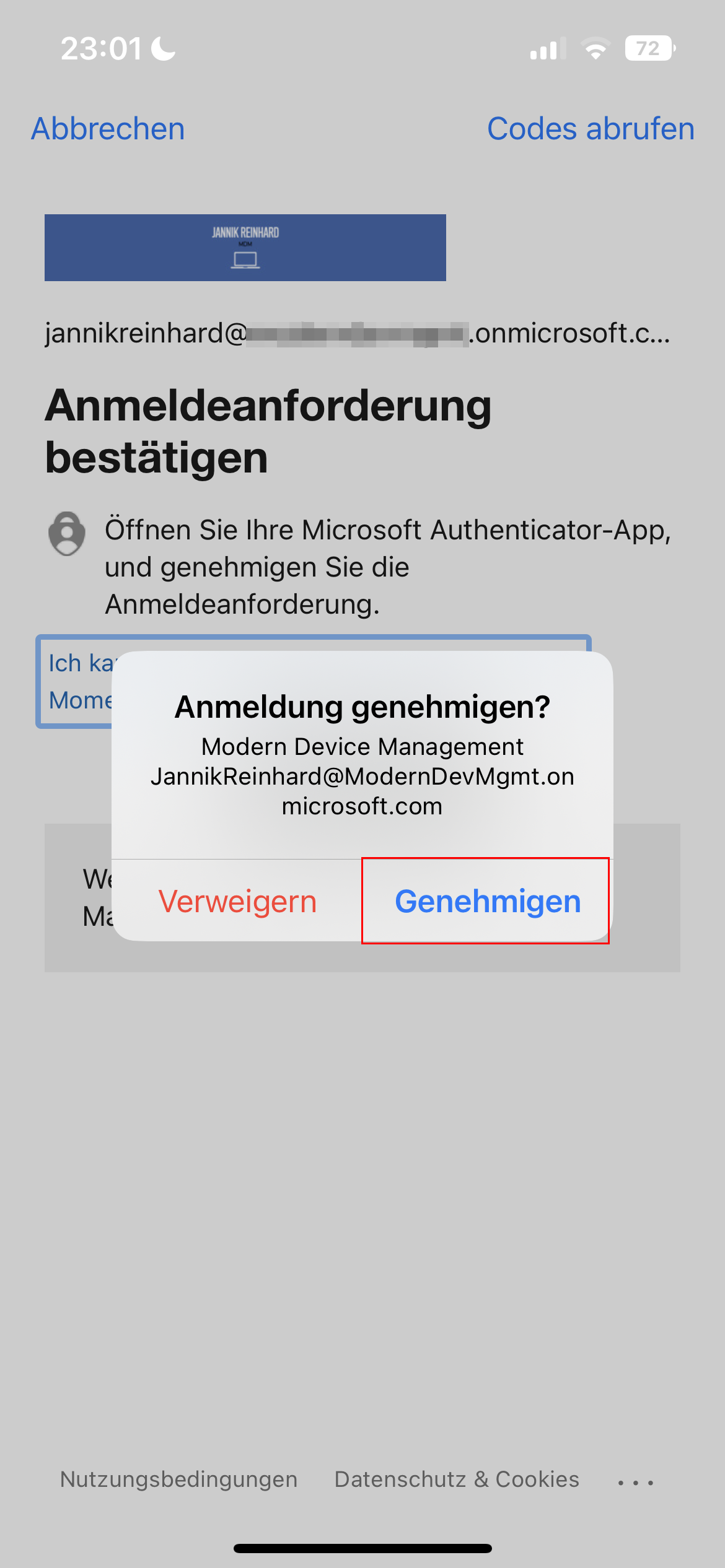Tap Abbrechen to cancel
725x1568 pixels.
(108, 129)
